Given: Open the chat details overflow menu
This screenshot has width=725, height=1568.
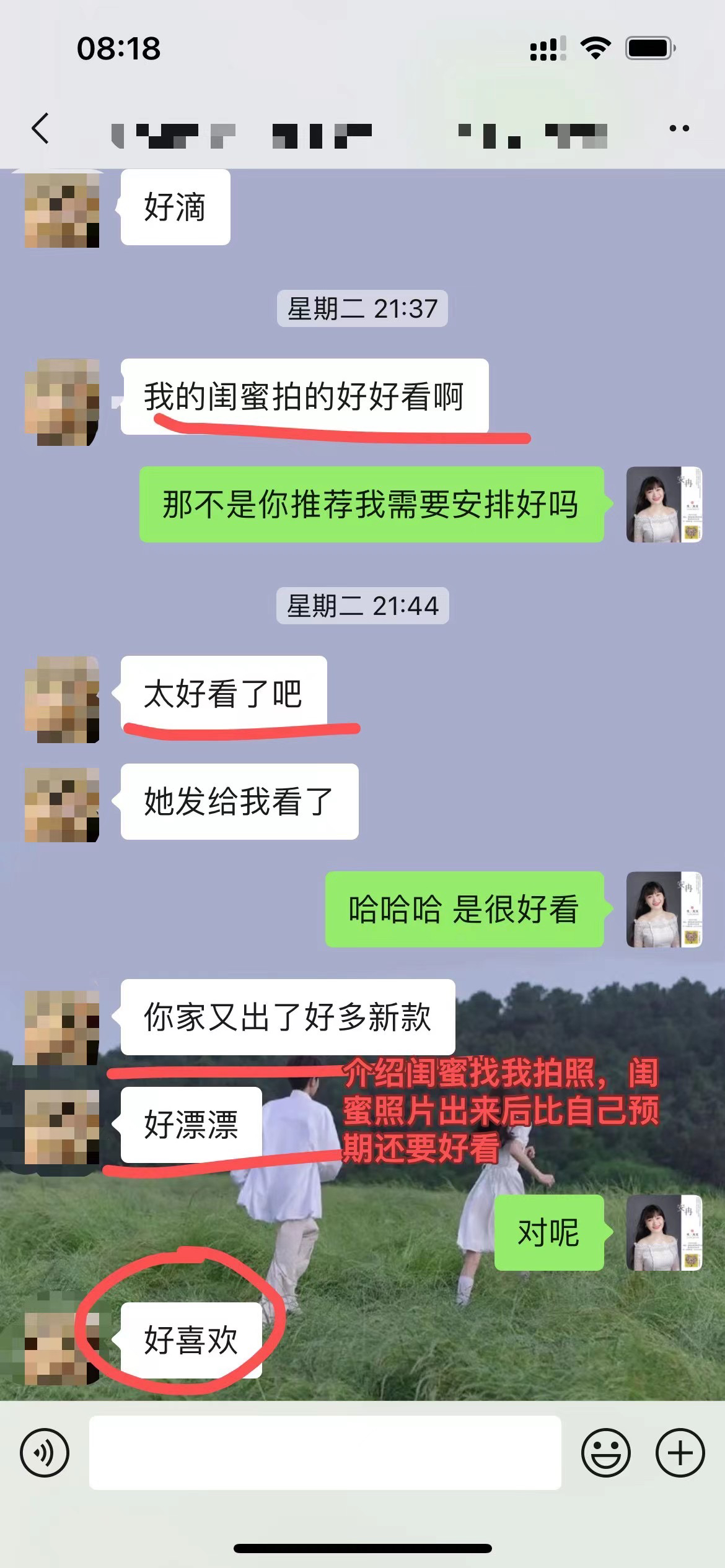Looking at the screenshot, I should click(679, 129).
